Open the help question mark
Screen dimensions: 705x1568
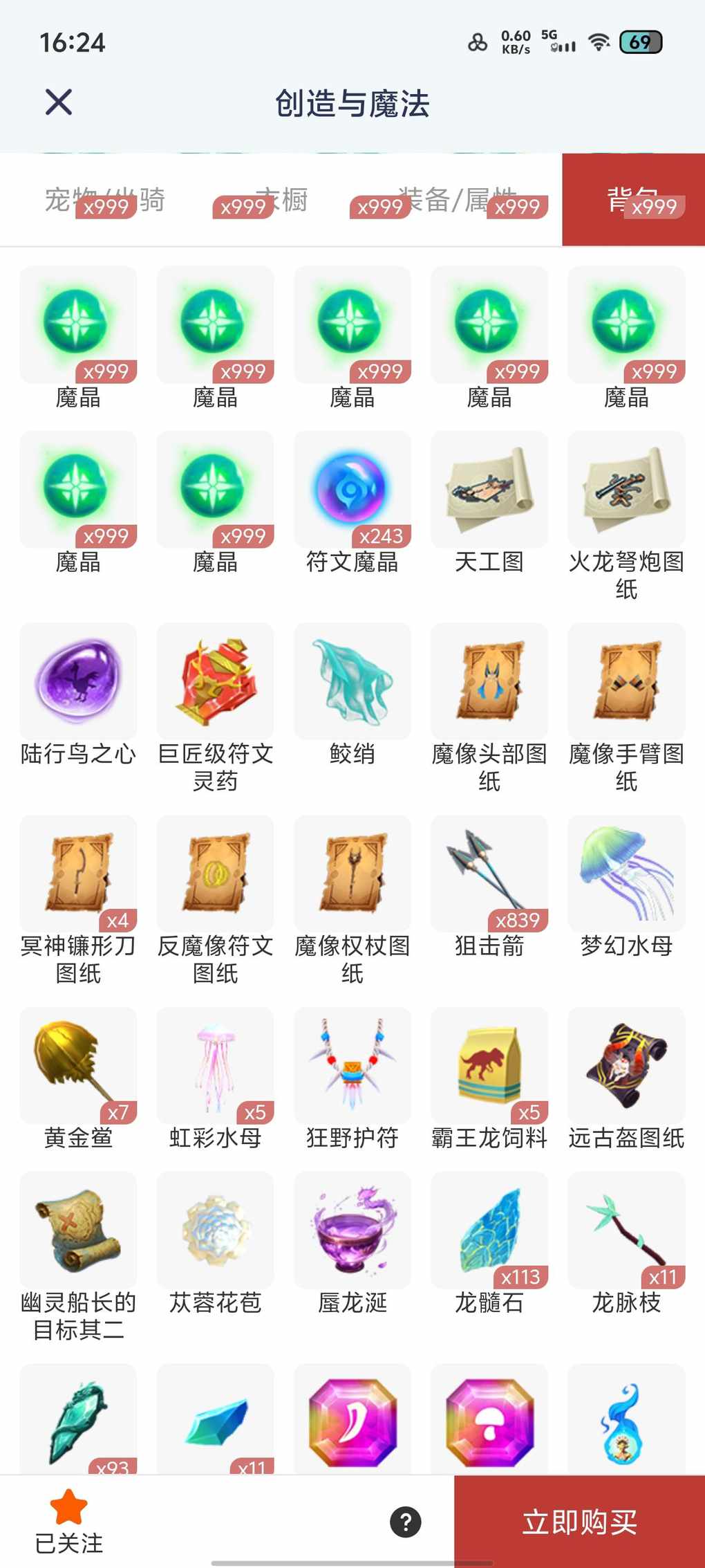coord(406,1522)
